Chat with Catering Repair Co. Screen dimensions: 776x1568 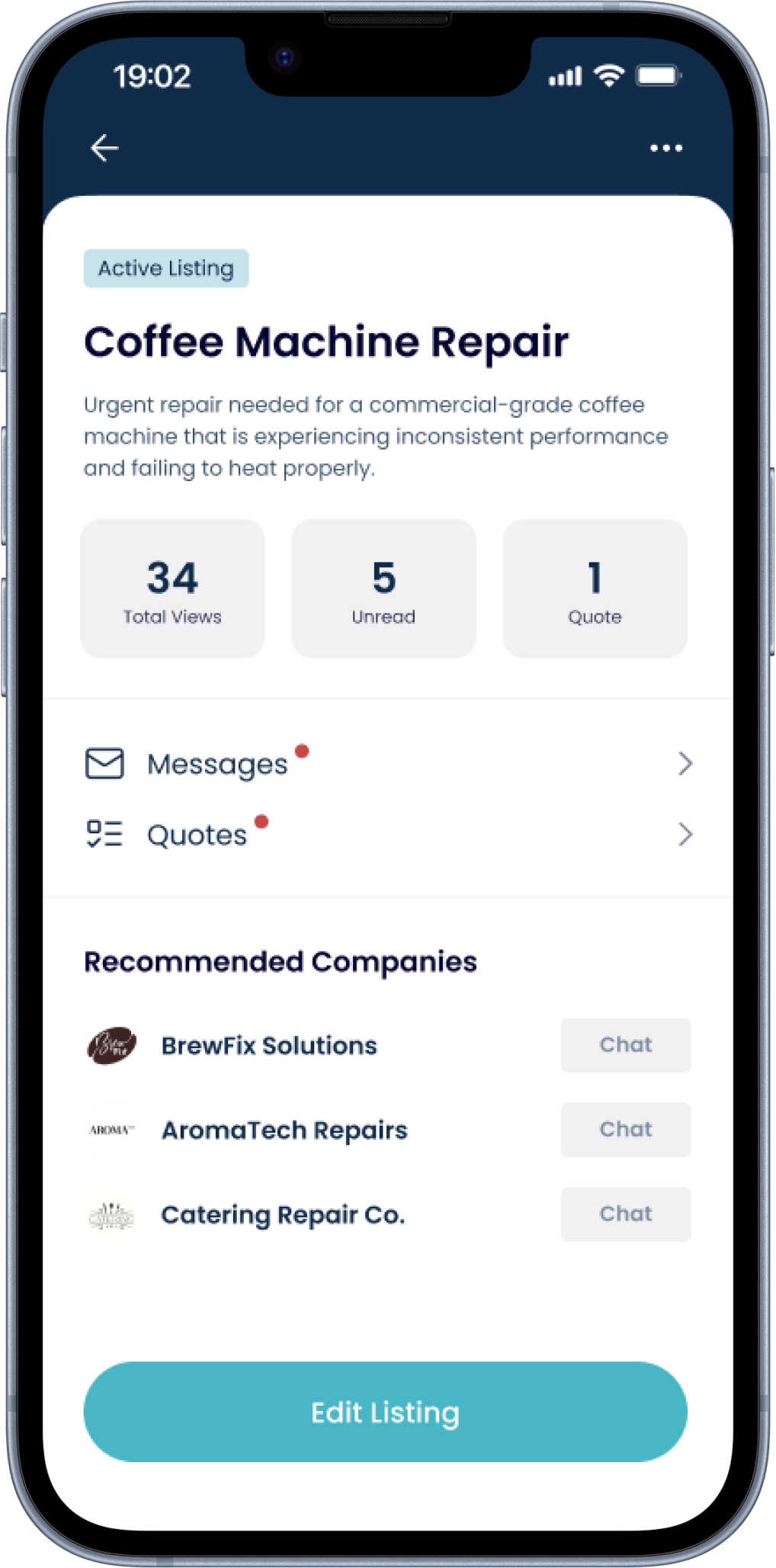click(x=625, y=1214)
